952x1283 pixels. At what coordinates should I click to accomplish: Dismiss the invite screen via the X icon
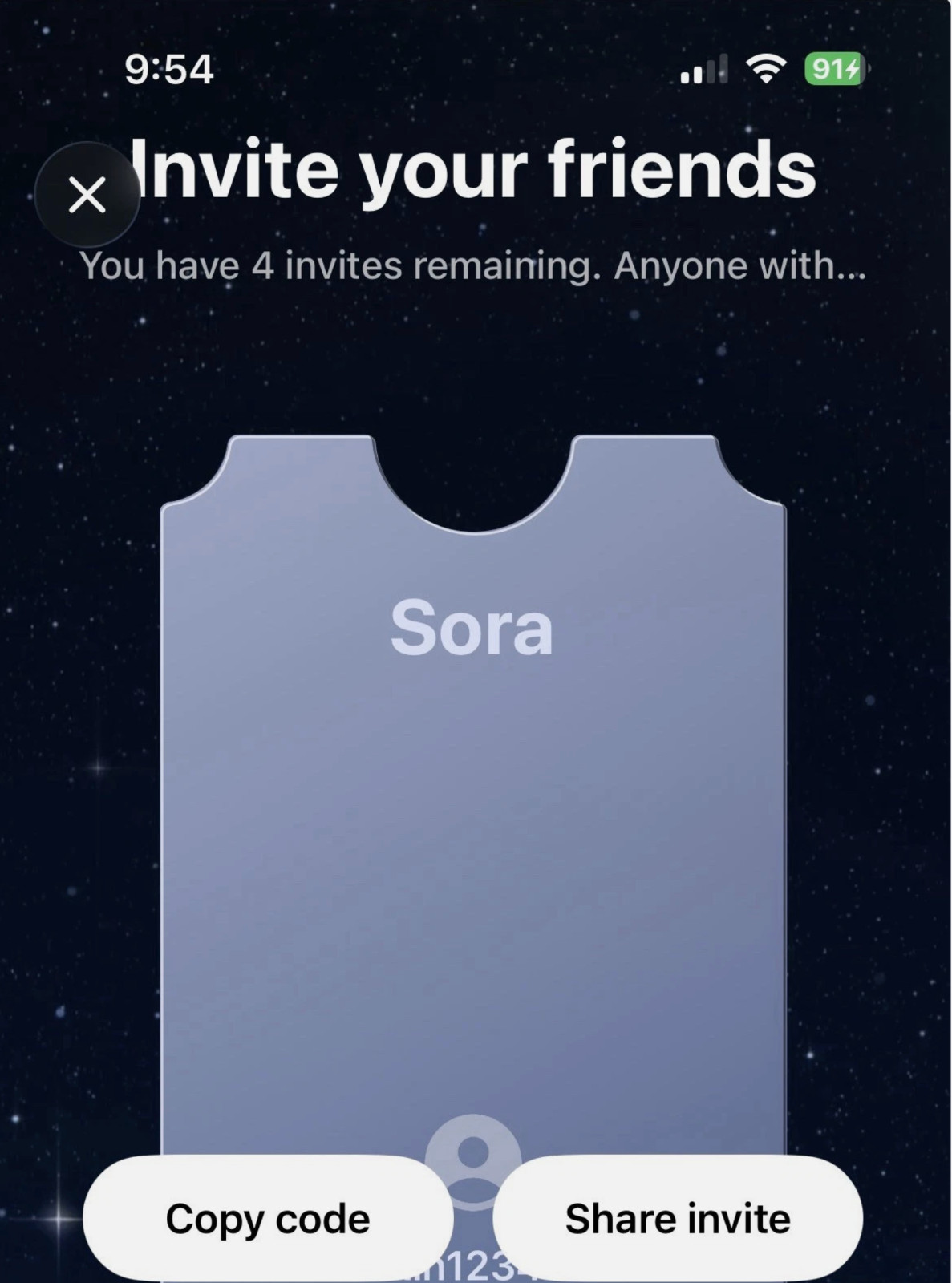[86, 196]
